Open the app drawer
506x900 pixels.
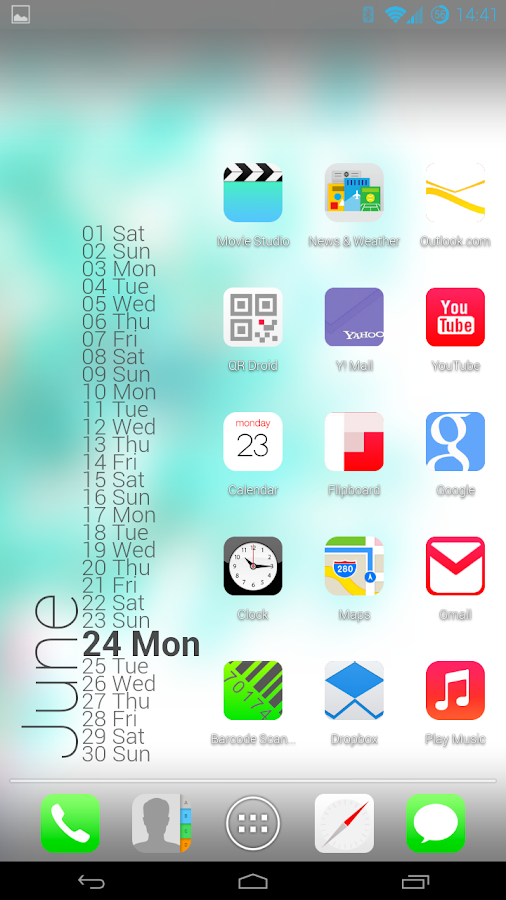[253, 824]
